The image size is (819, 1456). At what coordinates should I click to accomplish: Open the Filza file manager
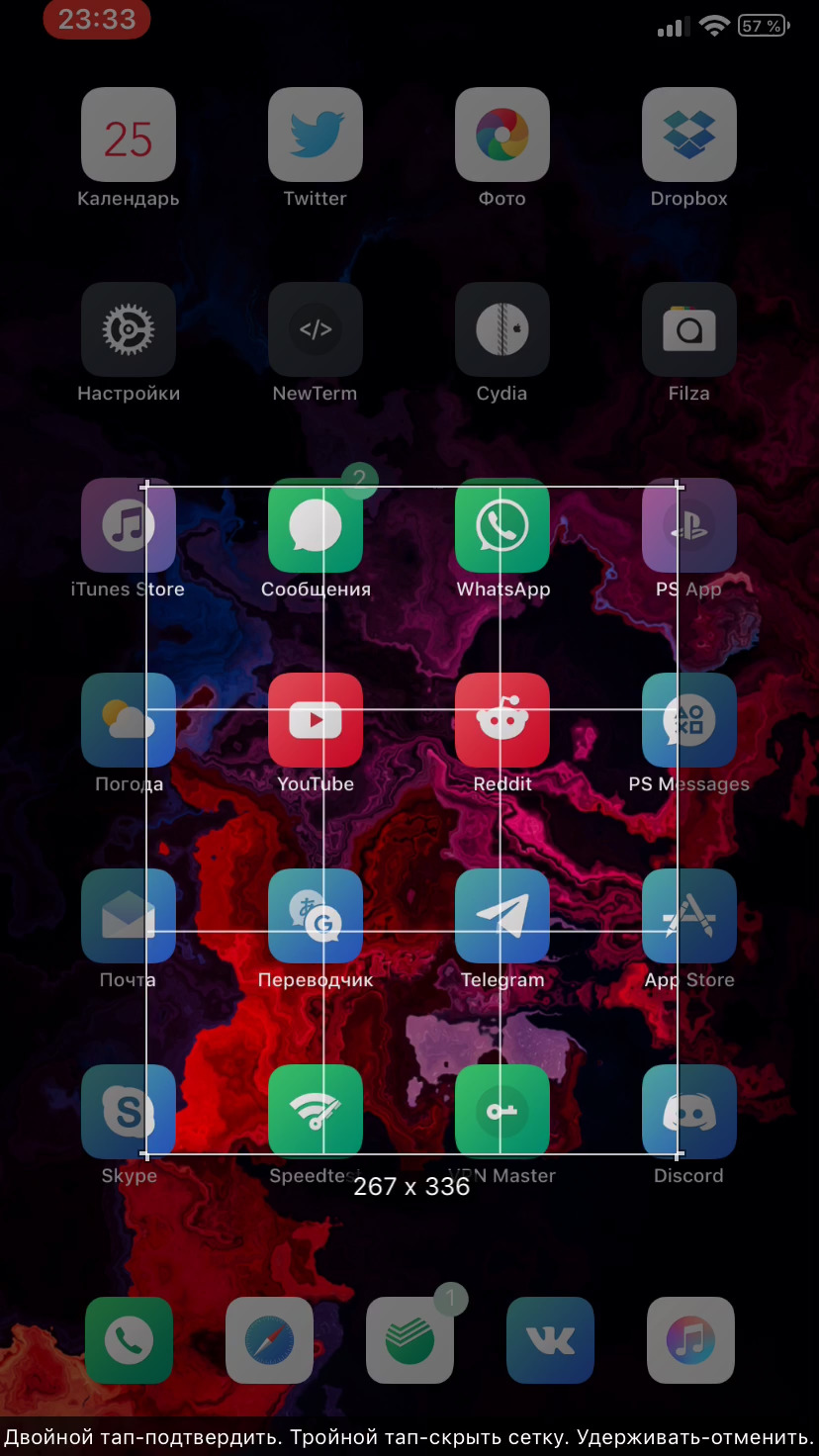[689, 329]
